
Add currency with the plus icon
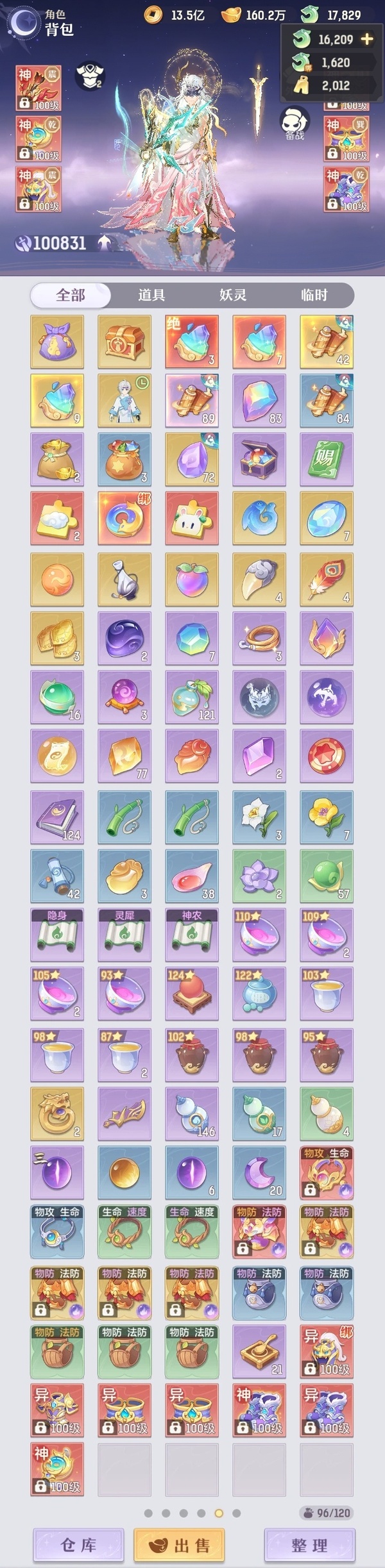tap(367, 39)
